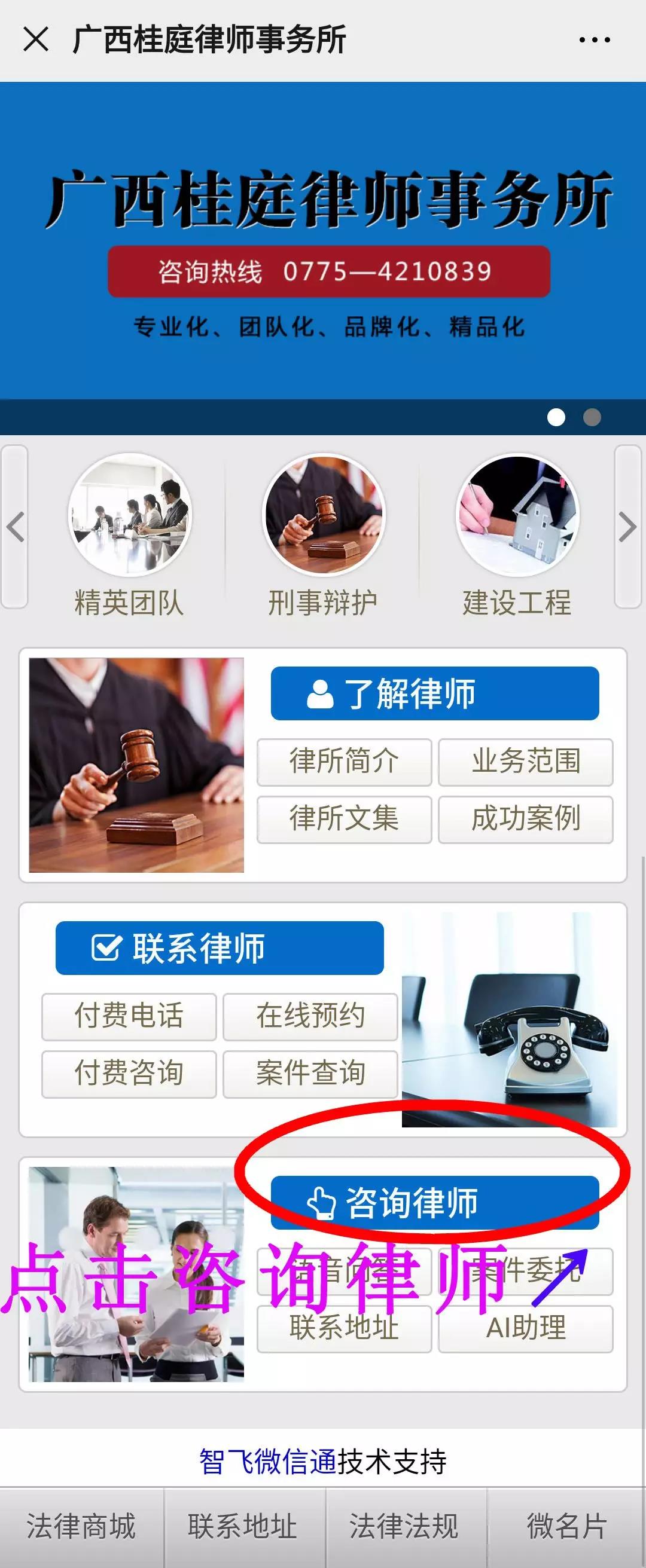
Task: View 律所文集
Action: pos(344,819)
